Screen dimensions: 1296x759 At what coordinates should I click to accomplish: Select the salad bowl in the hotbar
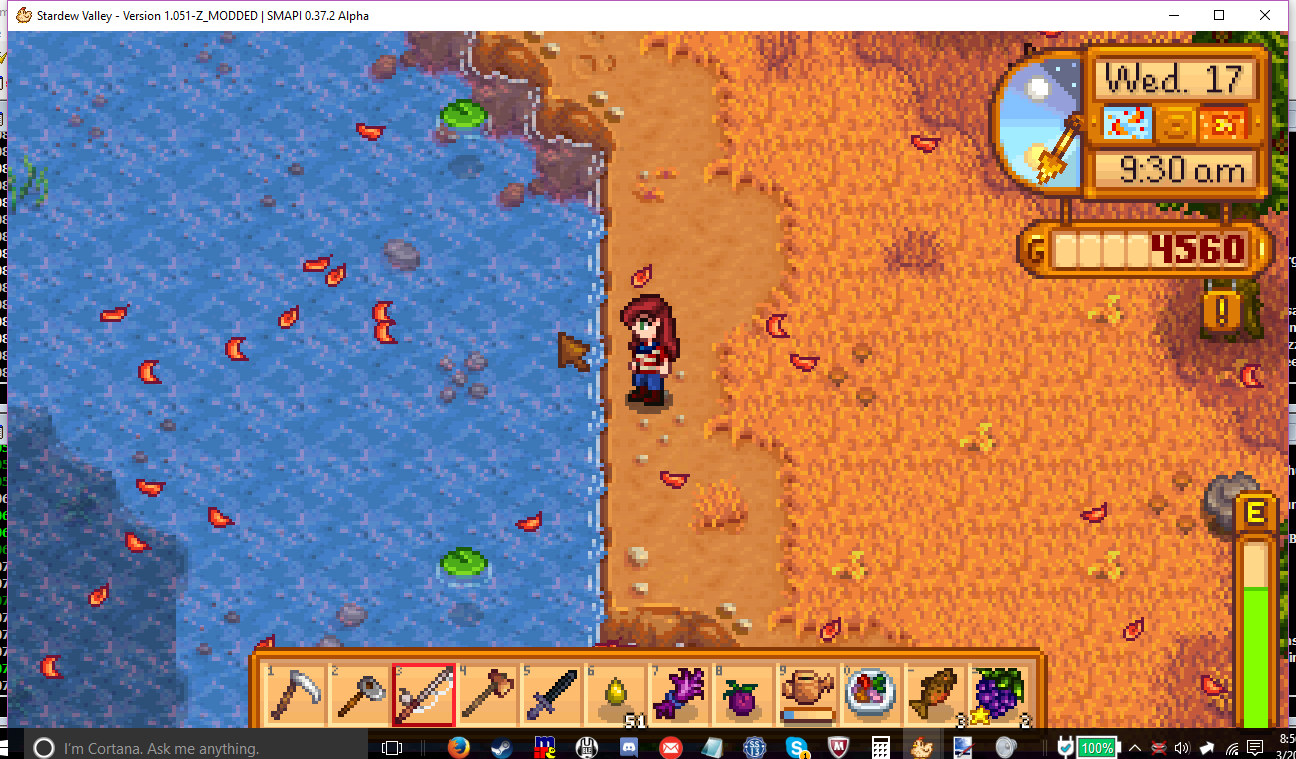(870, 694)
